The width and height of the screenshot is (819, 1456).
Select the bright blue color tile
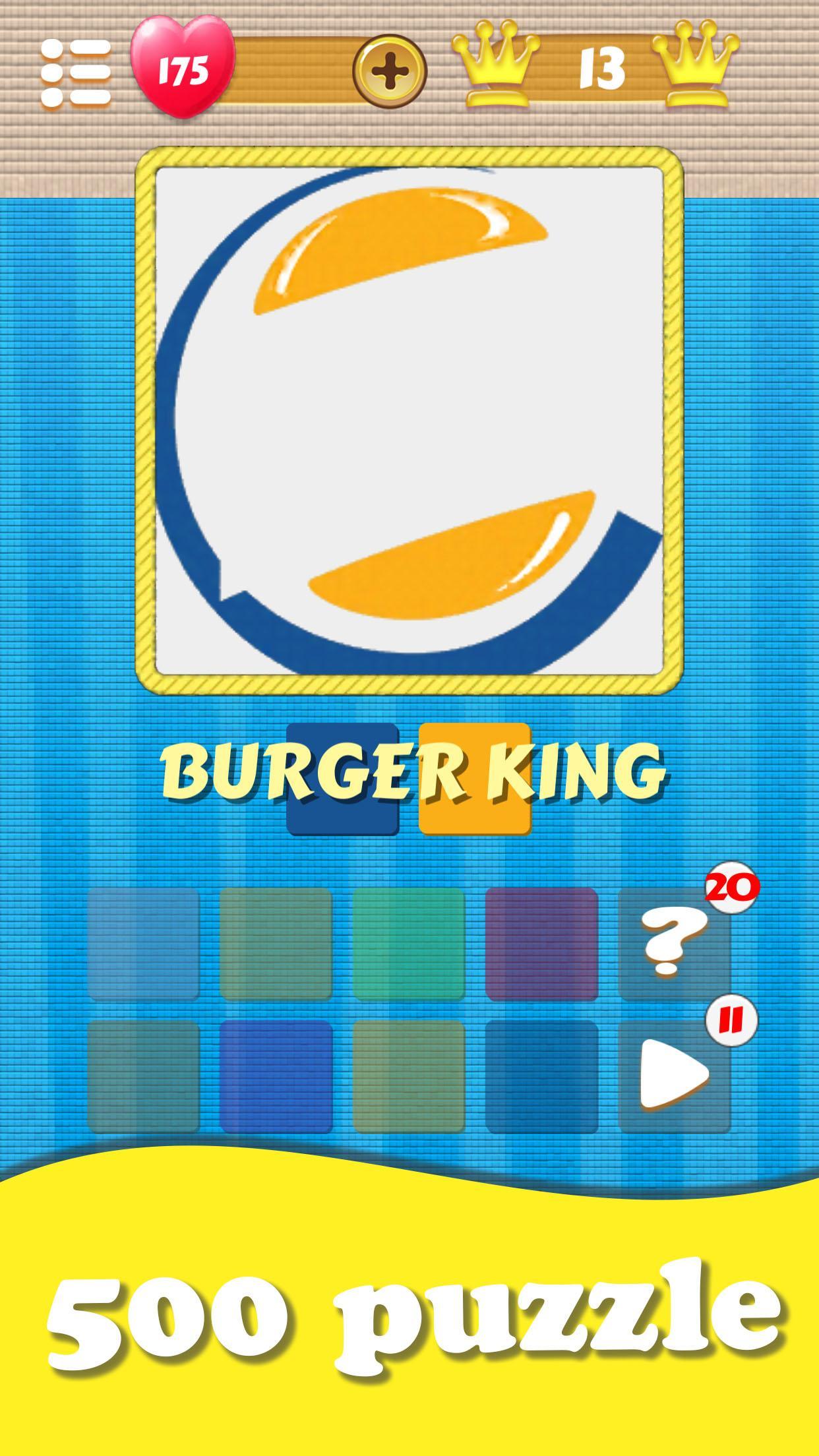tap(276, 1076)
